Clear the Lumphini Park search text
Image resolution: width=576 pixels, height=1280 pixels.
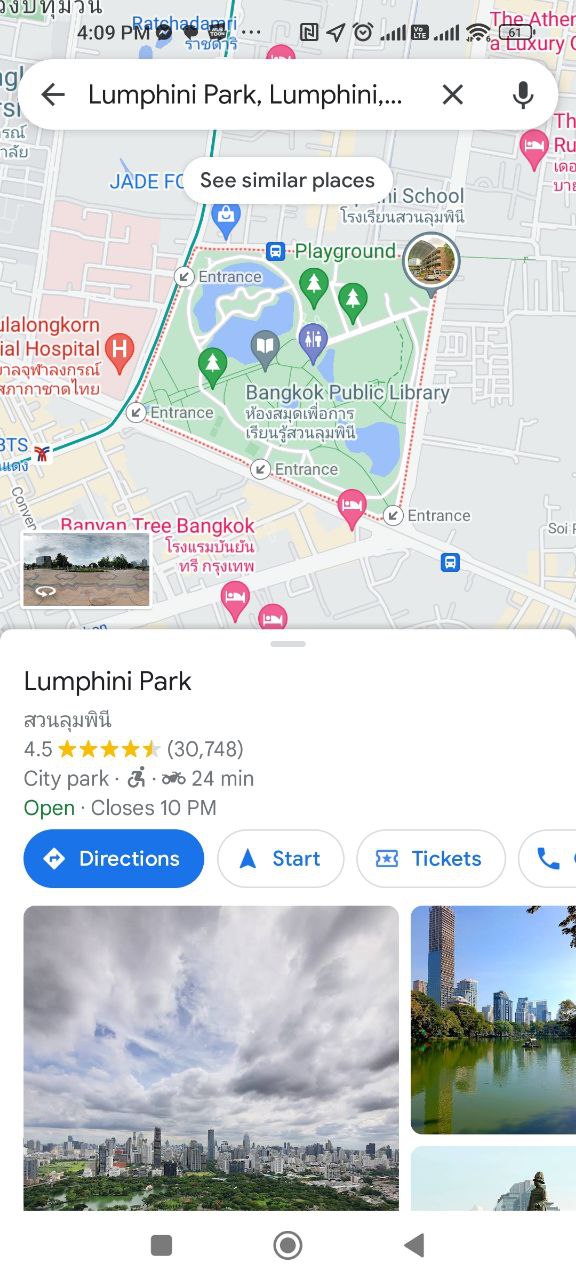pyautogui.click(x=453, y=94)
